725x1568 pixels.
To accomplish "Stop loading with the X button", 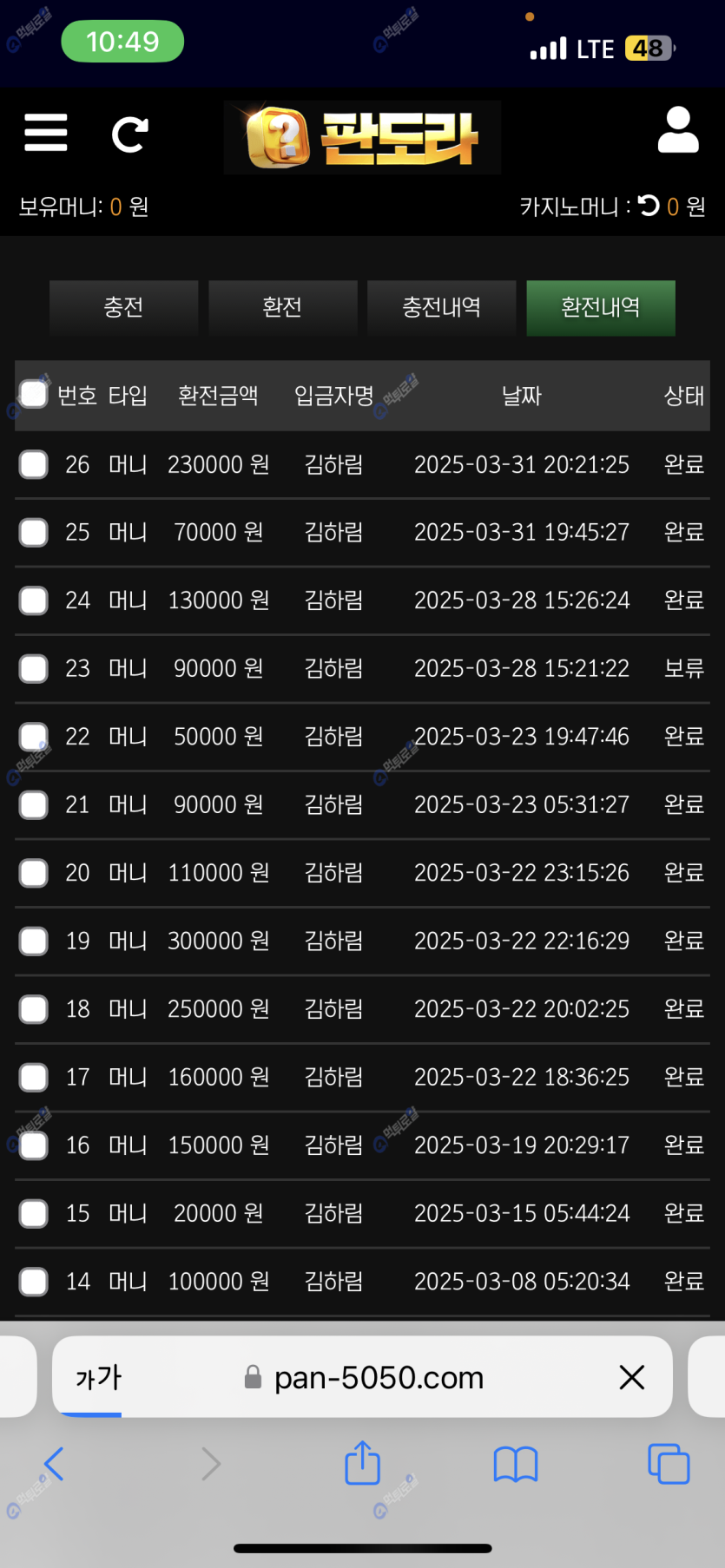I will [631, 1377].
